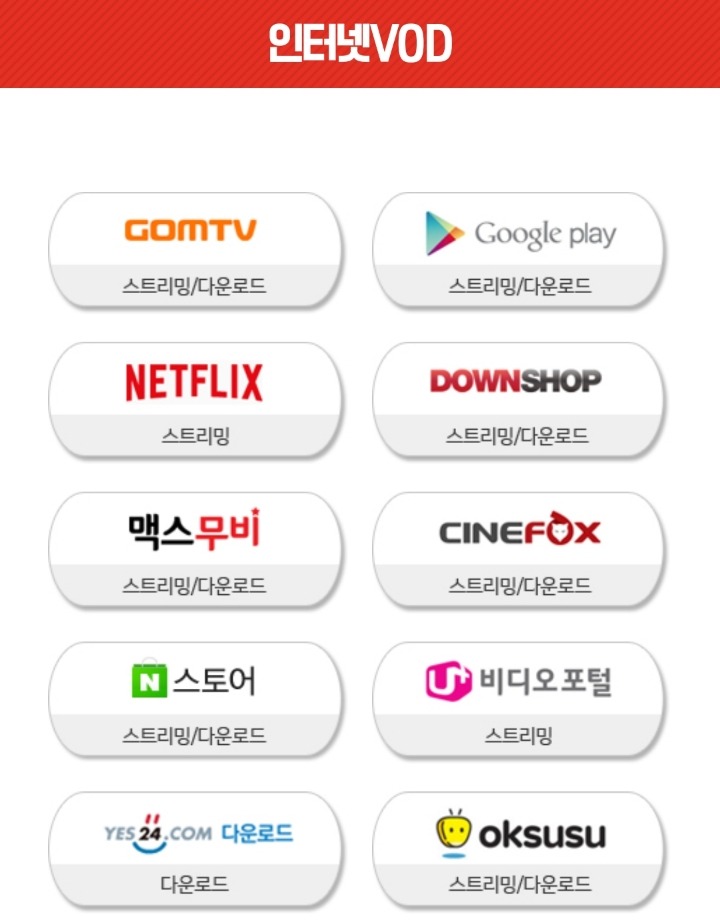This screenshot has width=720, height=922.
Task: Select 스트리밍/다운로드 under oksusu
Action: click(520, 884)
